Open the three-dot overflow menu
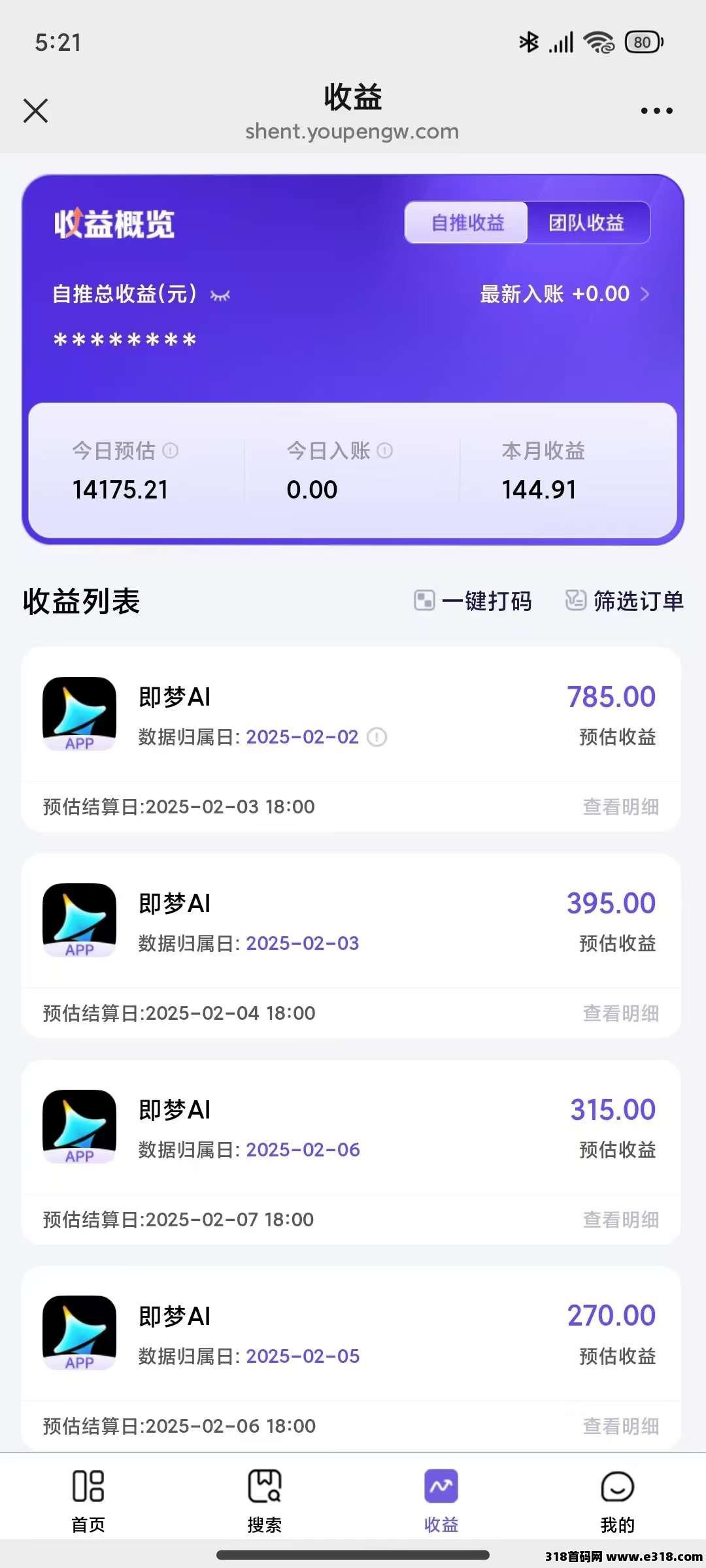The image size is (706, 1568). [x=656, y=110]
